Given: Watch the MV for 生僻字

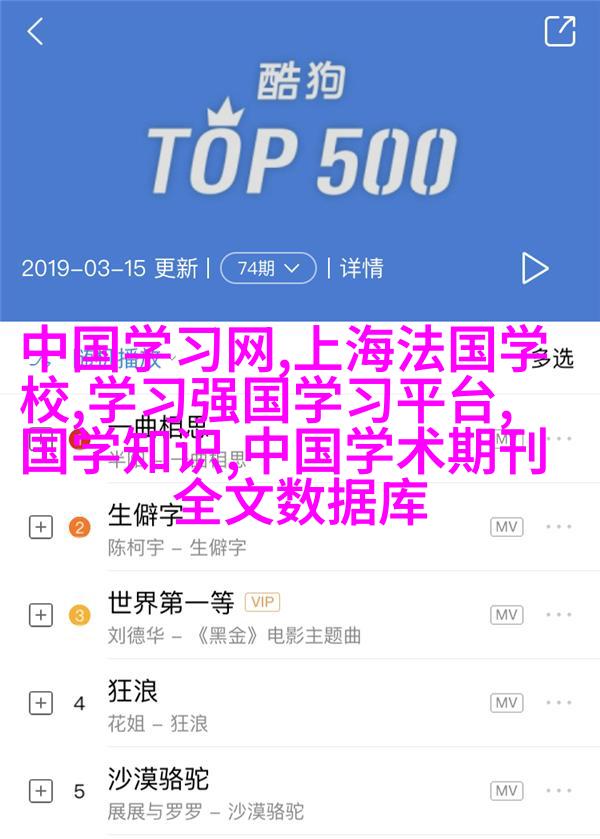Looking at the screenshot, I should (508, 526).
